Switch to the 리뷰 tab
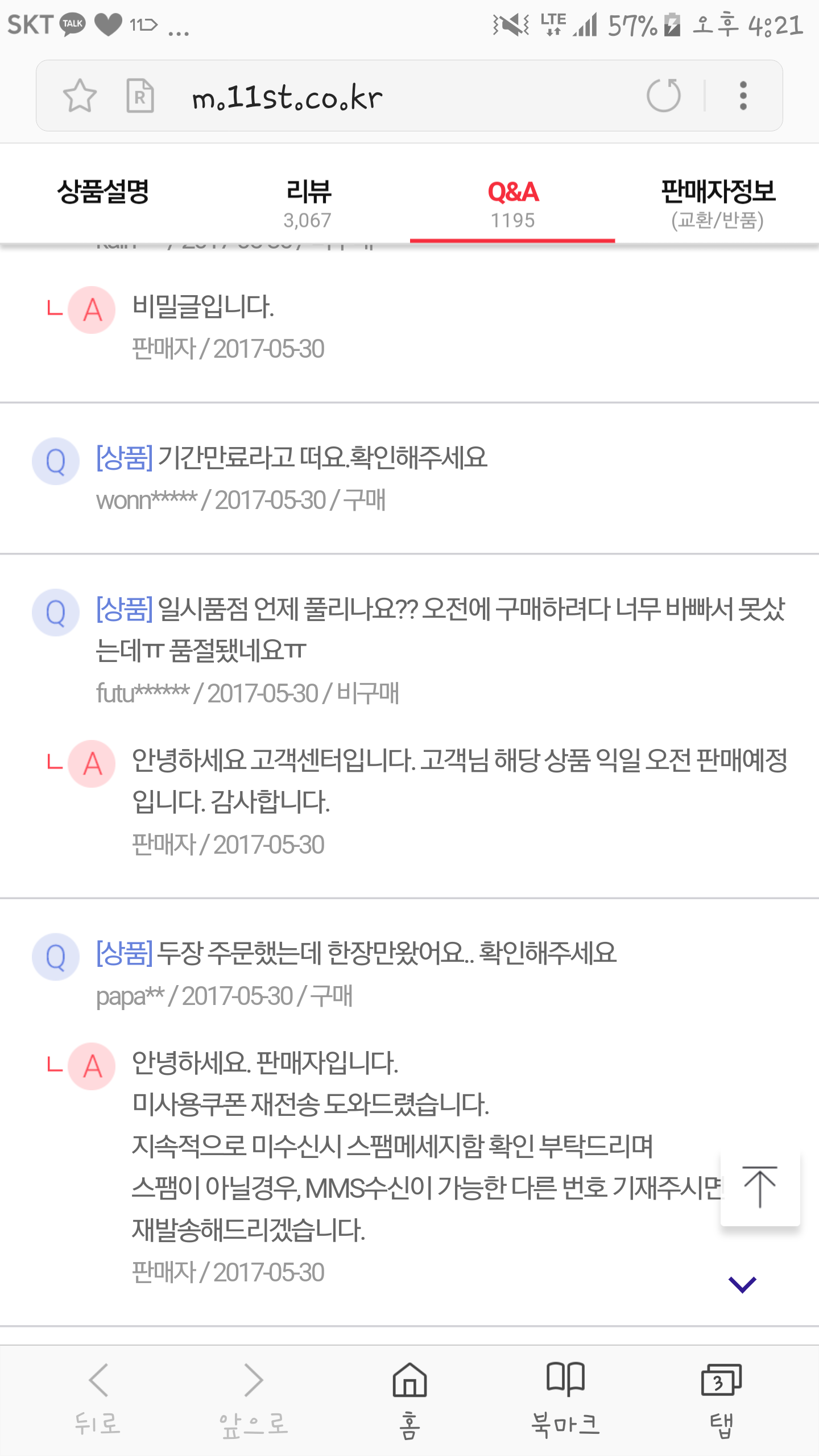This screenshot has width=819, height=1456. 308,202
